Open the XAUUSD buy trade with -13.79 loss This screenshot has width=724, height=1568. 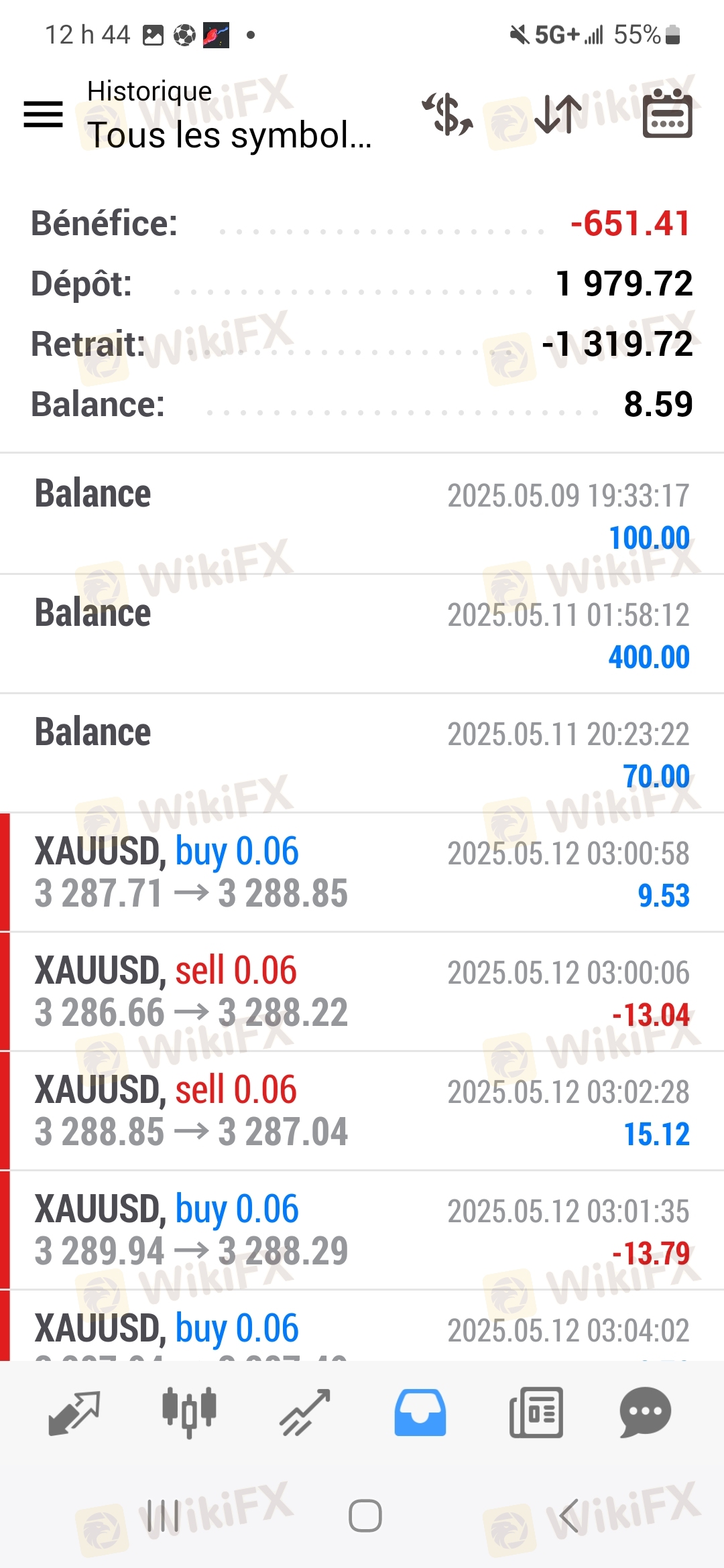click(x=362, y=1230)
